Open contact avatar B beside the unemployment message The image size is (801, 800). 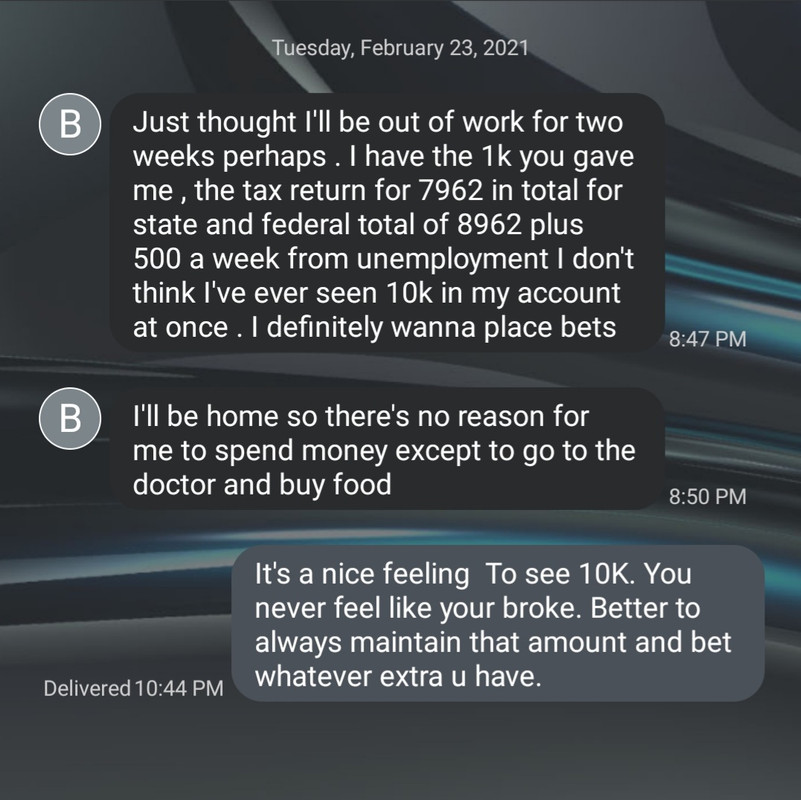(x=69, y=126)
